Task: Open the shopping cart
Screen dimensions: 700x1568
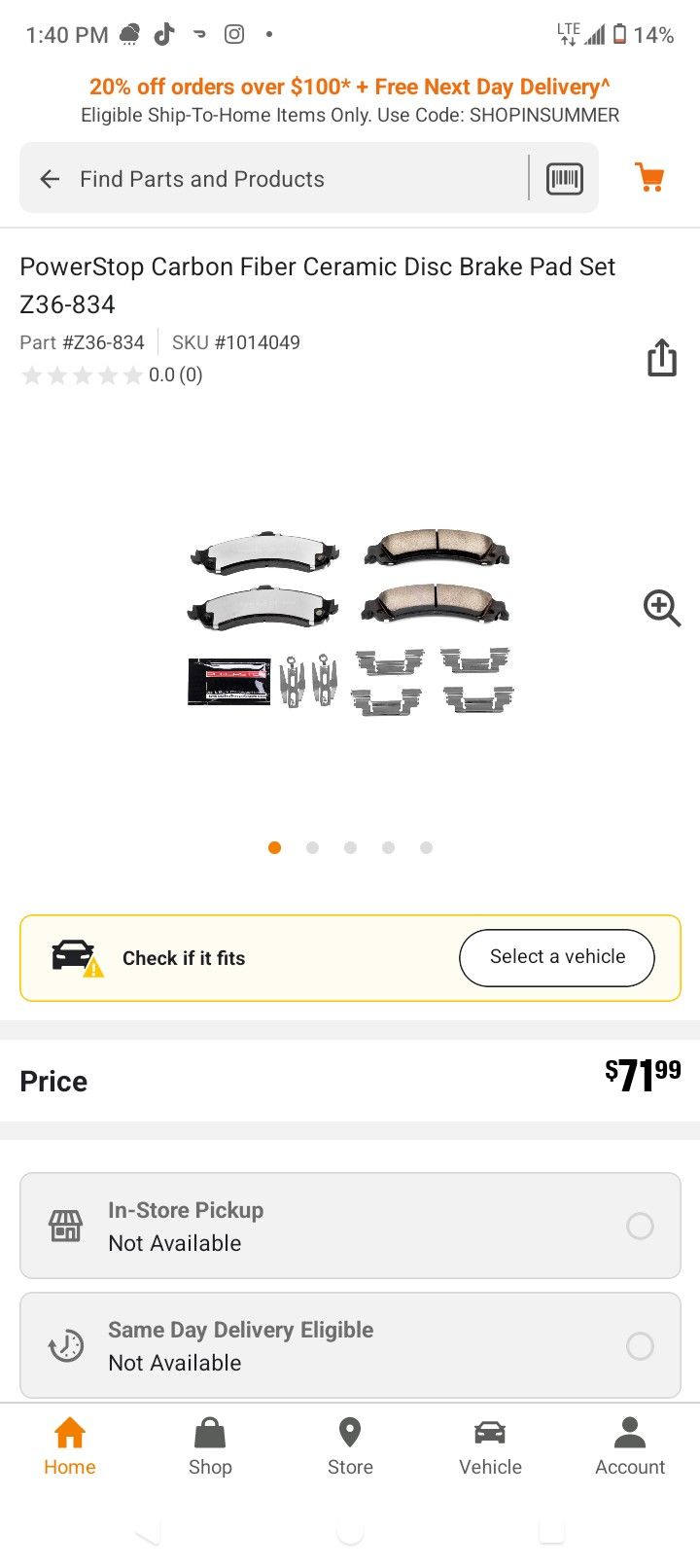Action: point(649,178)
